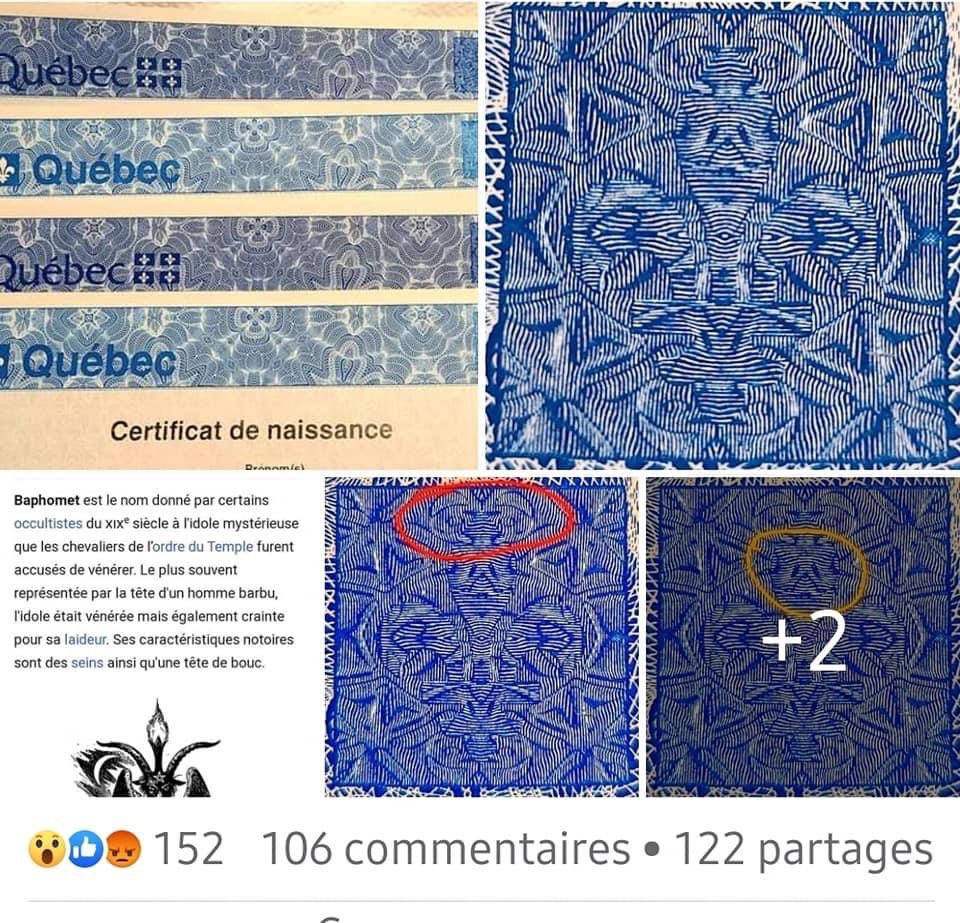This screenshot has width=960, height=923.
Task: Open the 106 commentaires list
Action: point(445,850)
